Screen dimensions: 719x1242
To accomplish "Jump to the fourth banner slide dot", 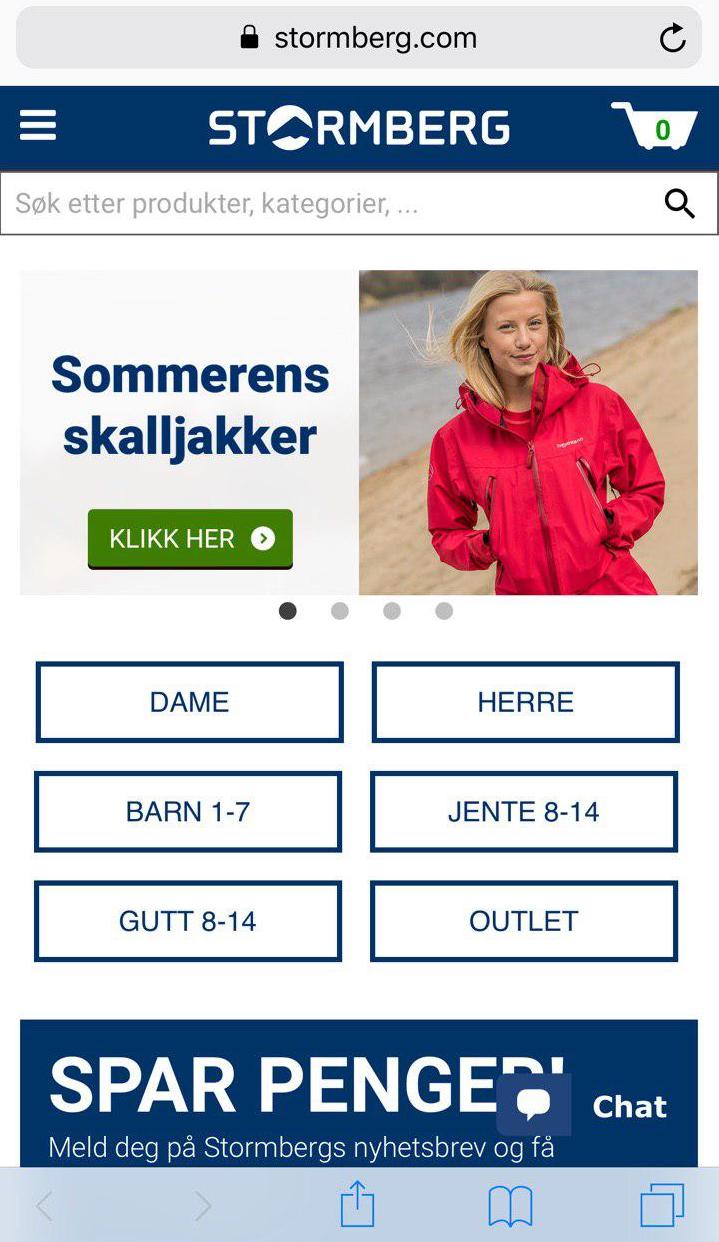I will pyautogui.click(x=444, y=611).
